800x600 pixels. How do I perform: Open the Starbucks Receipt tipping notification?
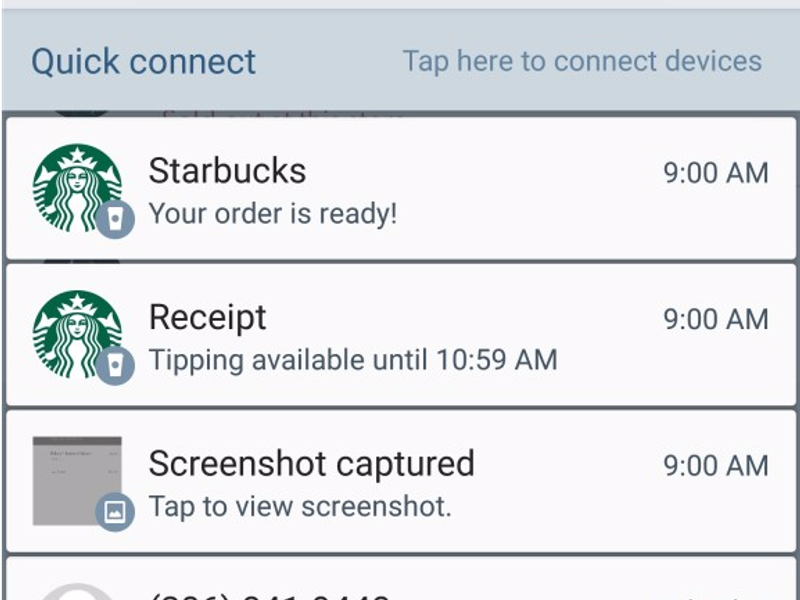400,336
